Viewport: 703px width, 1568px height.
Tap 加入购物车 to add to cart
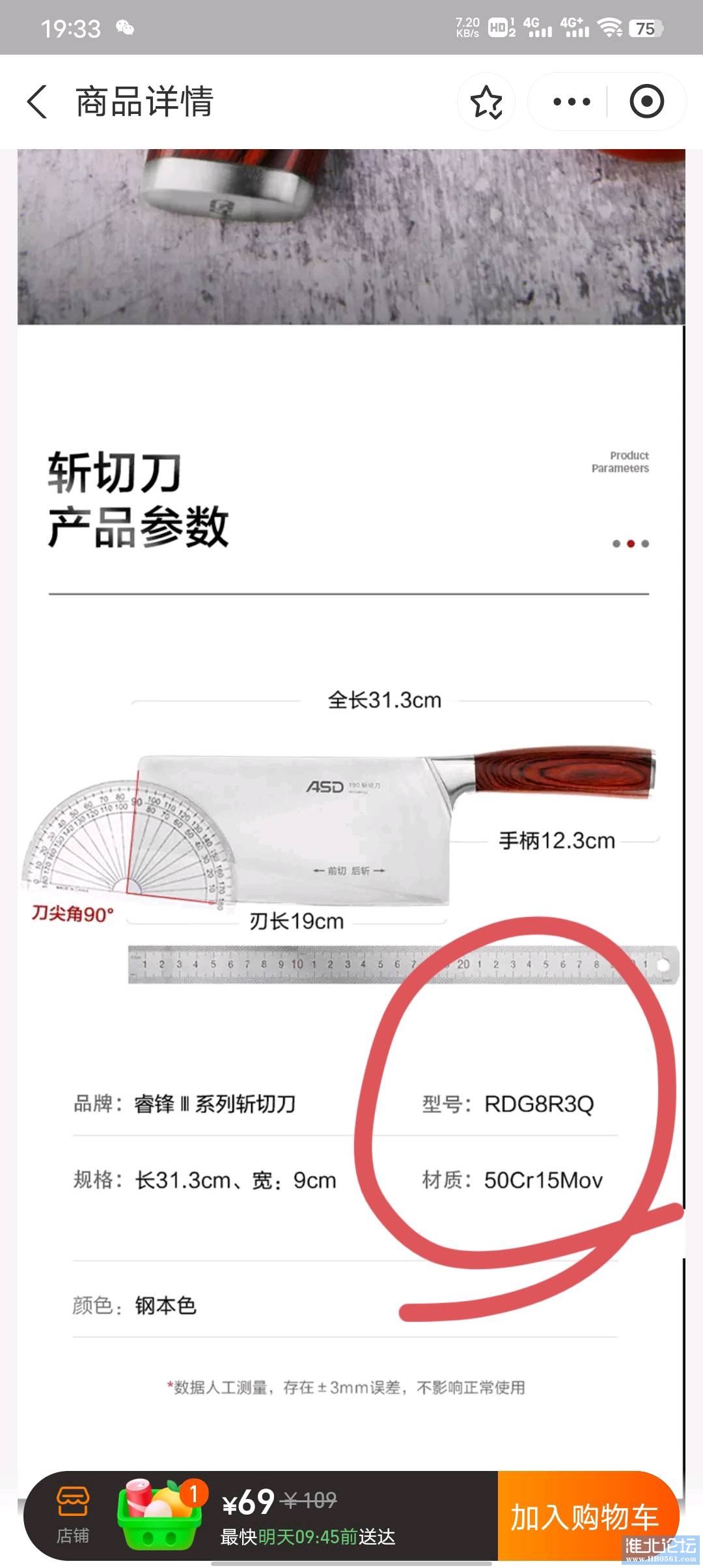point(586,1517)
